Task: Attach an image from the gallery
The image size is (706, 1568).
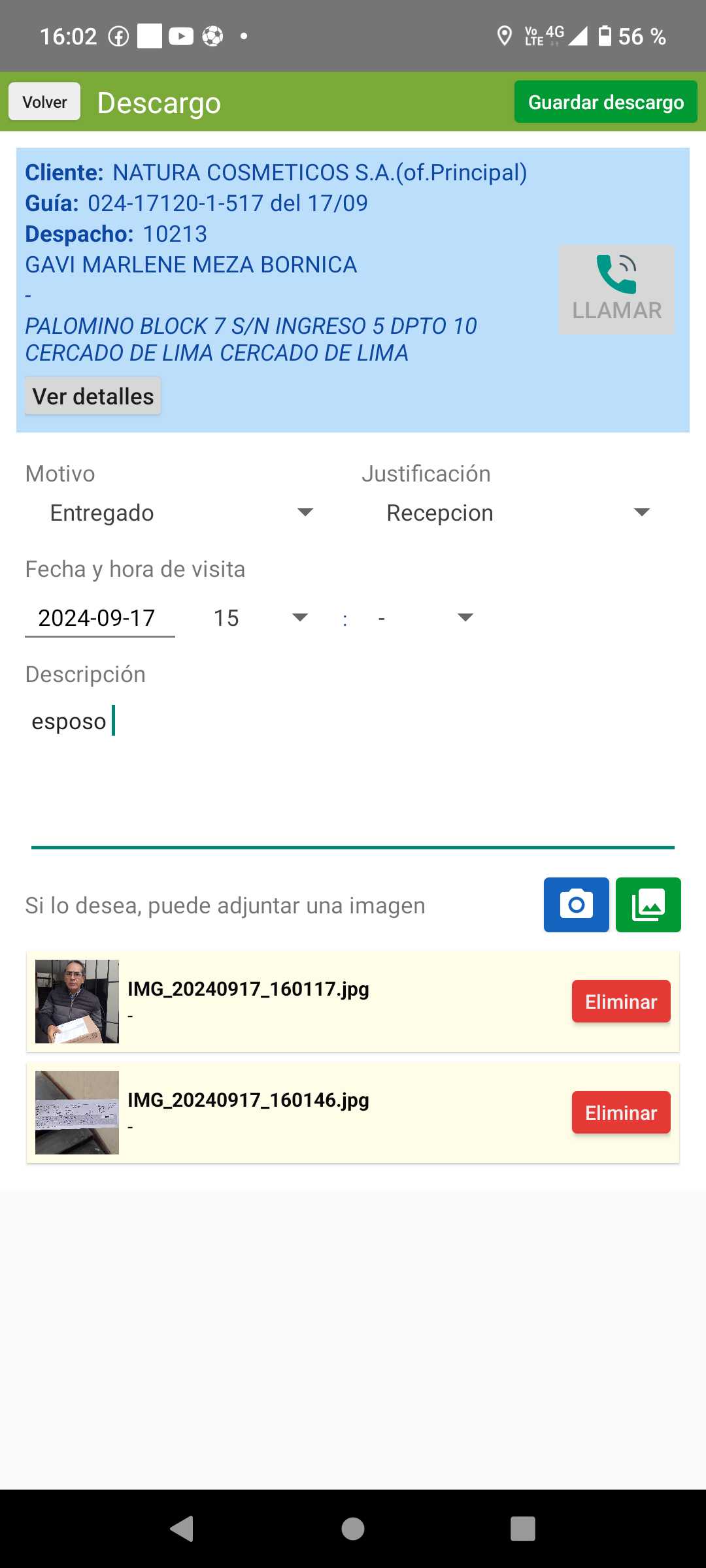Action: [x=648, y=905]
